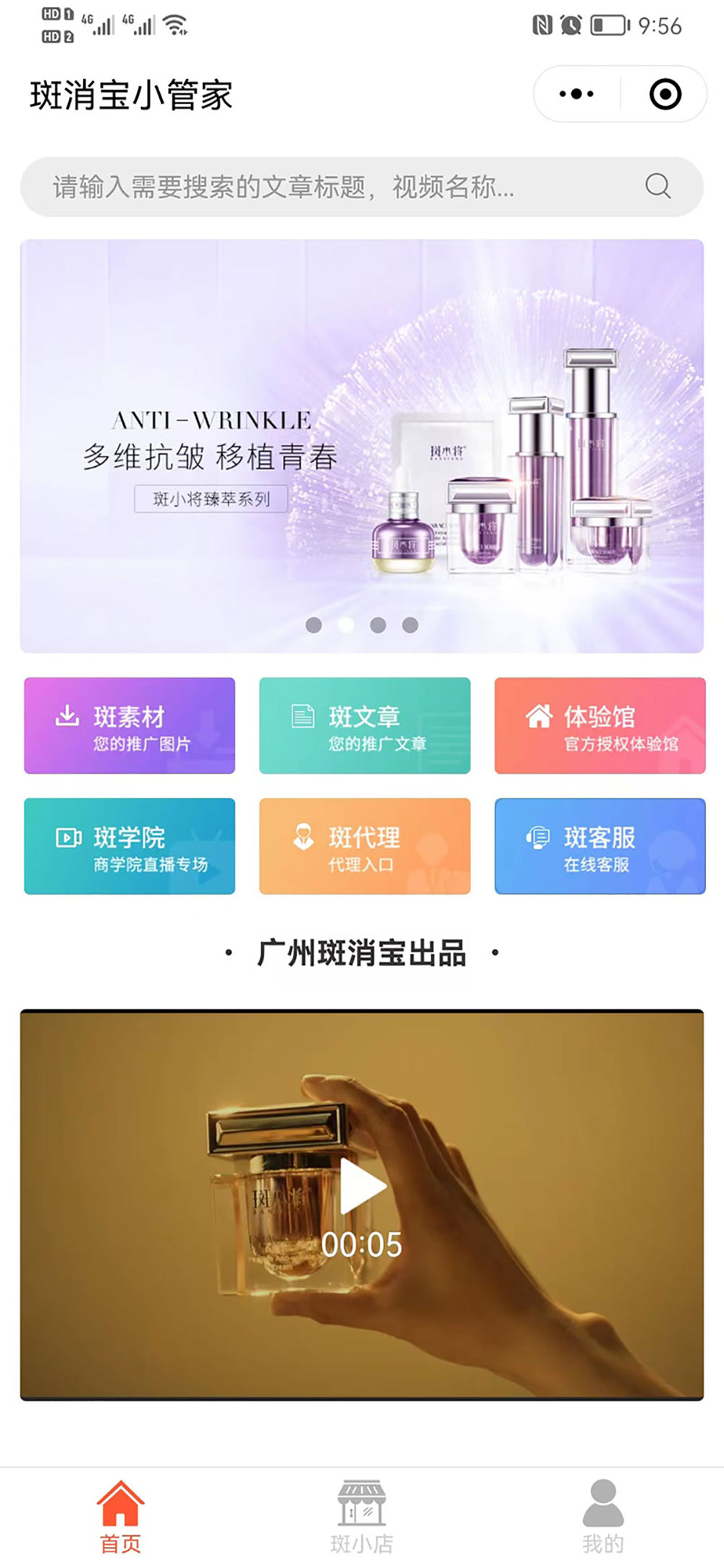The height and width of the screenshot is (1568, 724).
Task: Open 体验馆 official experience stores
Action: tap(599, 725)
